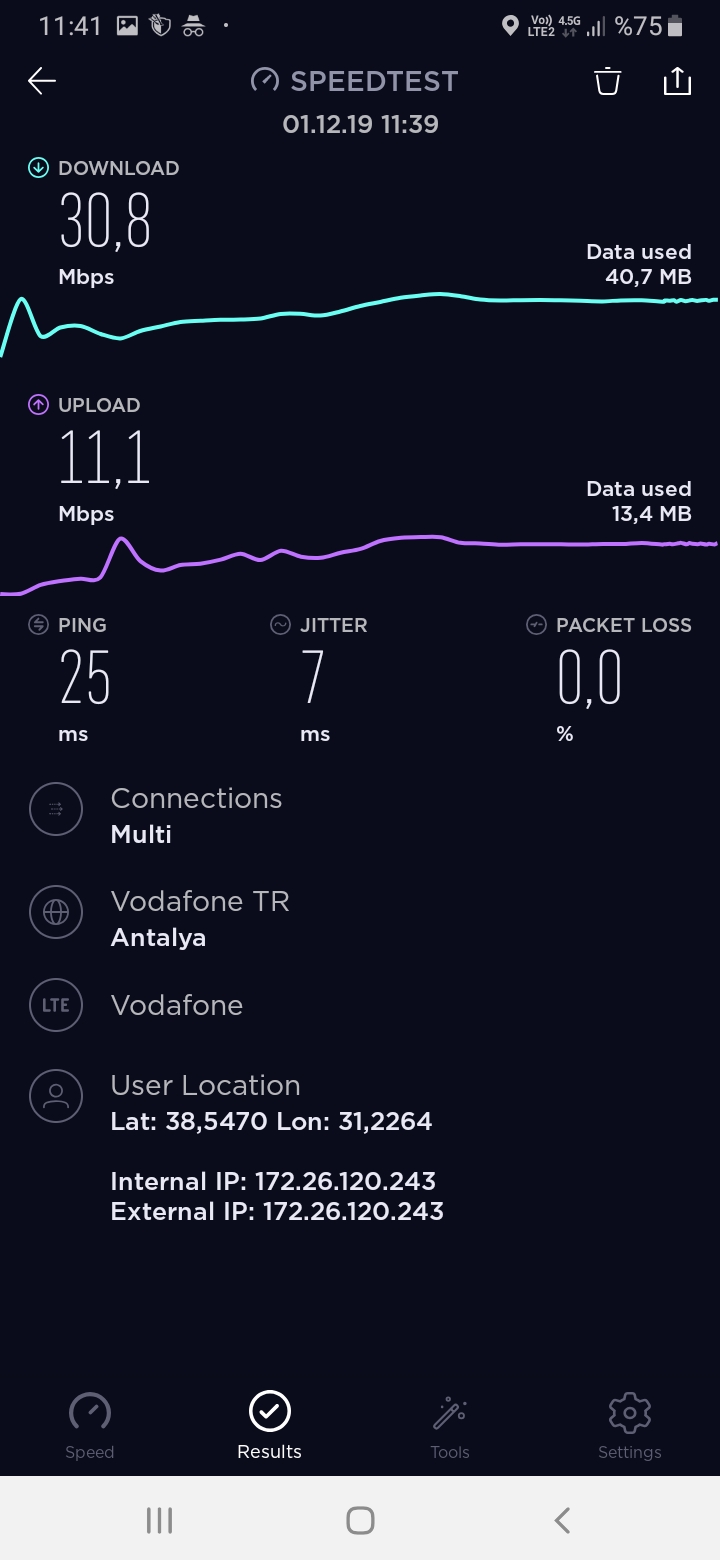Select the Results tab
Image resolution: width=720 pixels, height=1560 pixels.
point(269,1426)
